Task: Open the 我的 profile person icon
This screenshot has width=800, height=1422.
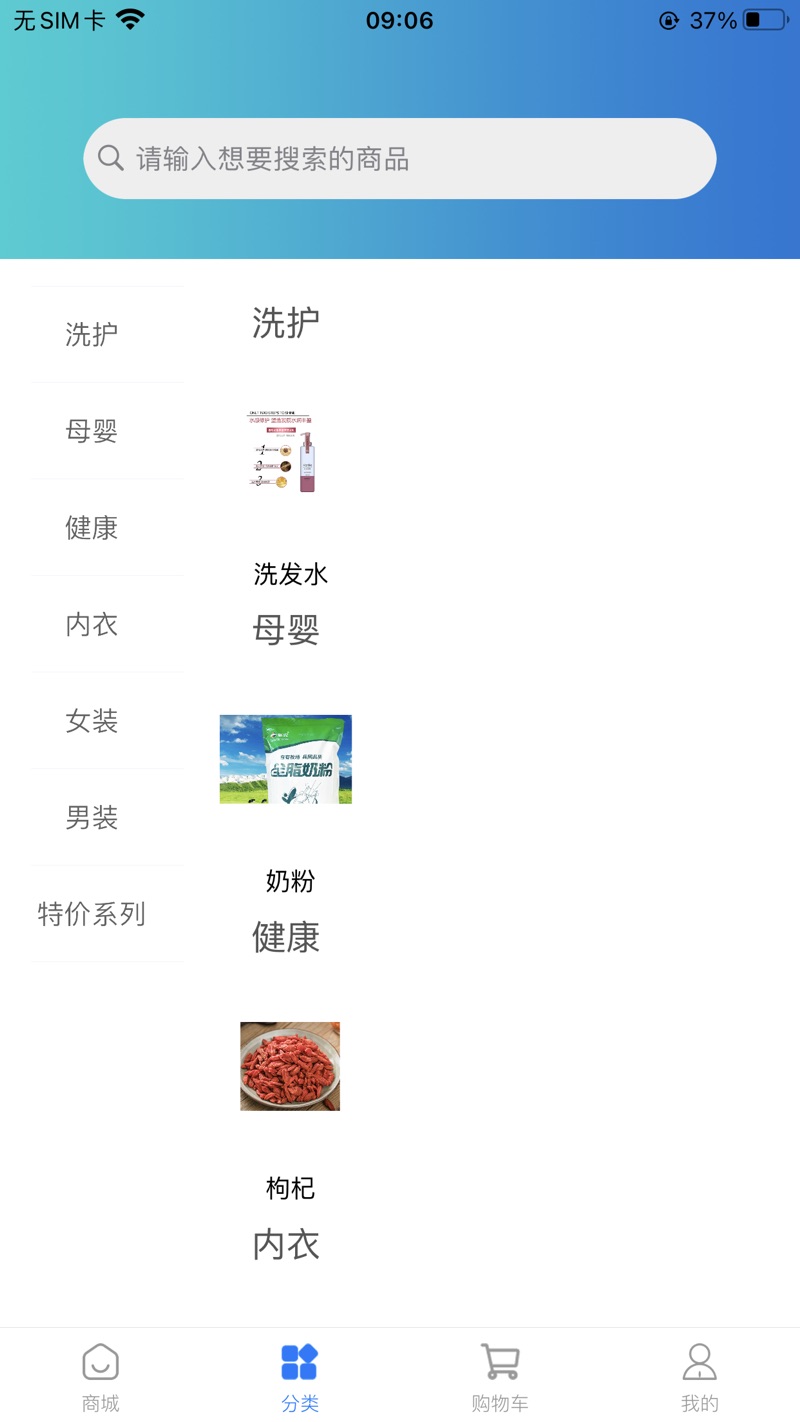Action: [699, 1362]
